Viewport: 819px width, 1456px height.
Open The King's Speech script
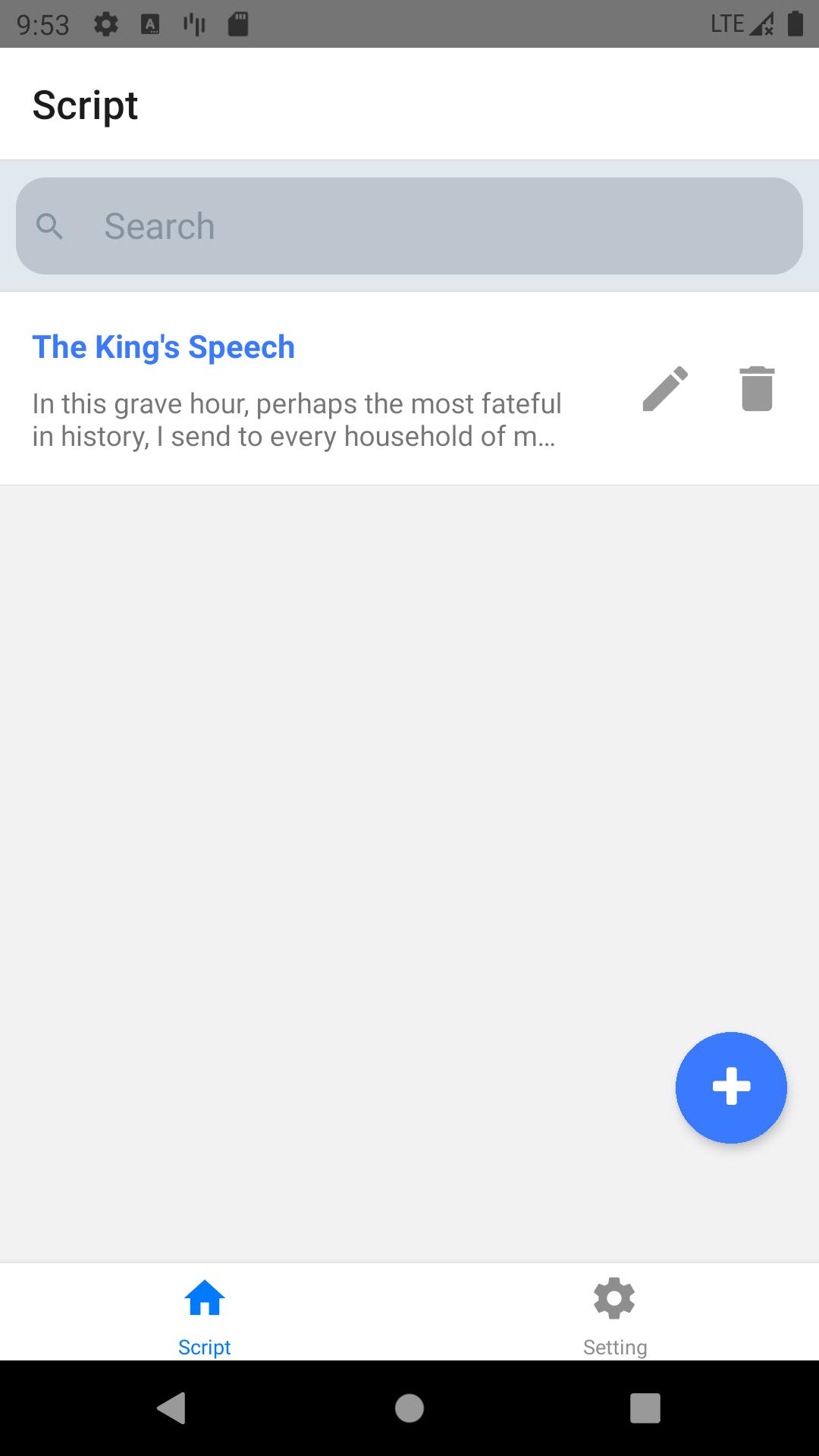(x=296, y=388)
